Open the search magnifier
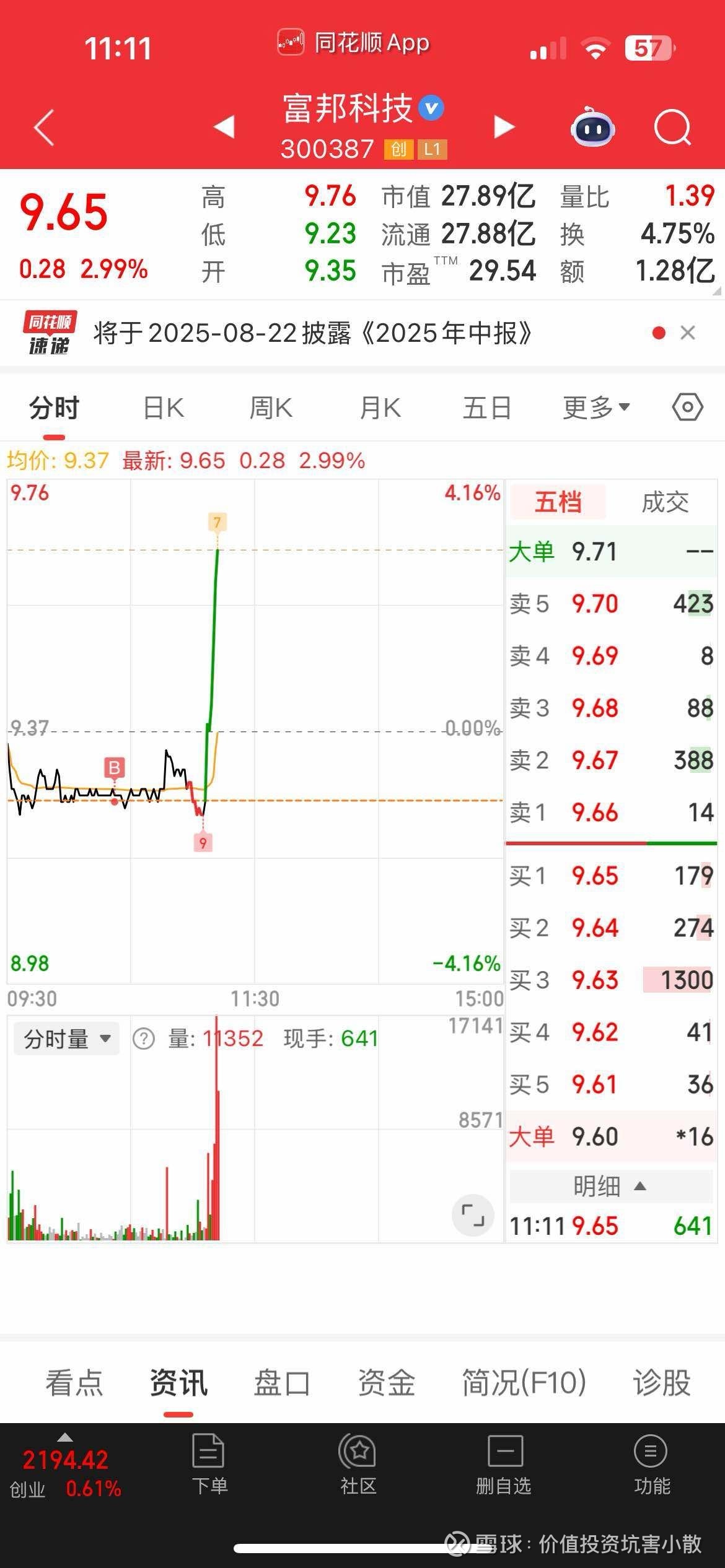This screenshot has height=1568, width=725. coord(673,127)
